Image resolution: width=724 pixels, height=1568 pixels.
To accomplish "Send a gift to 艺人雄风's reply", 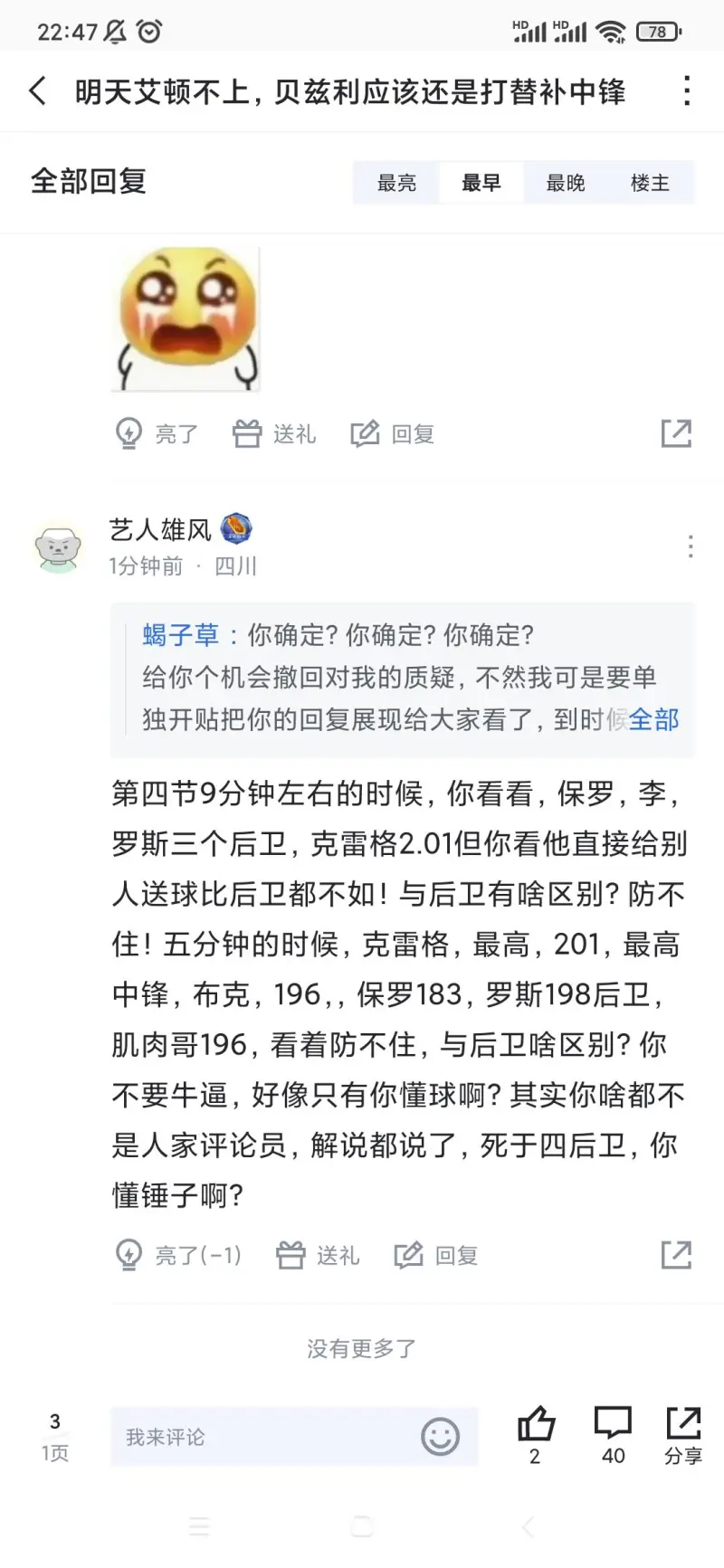I will (x=318, y=1255).
